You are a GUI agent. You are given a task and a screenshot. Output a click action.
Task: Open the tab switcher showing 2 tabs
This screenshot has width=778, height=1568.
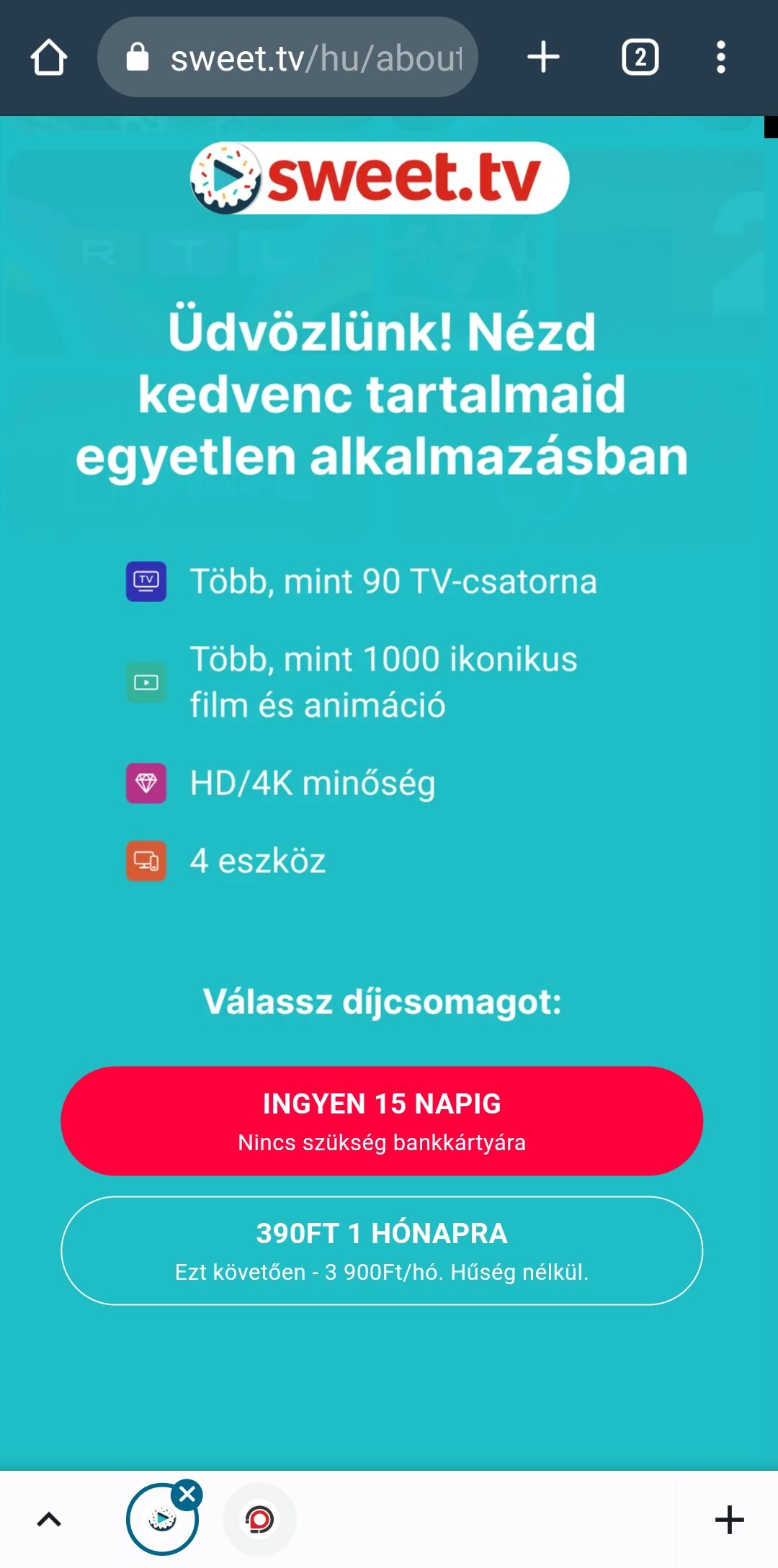coord(640,58)
